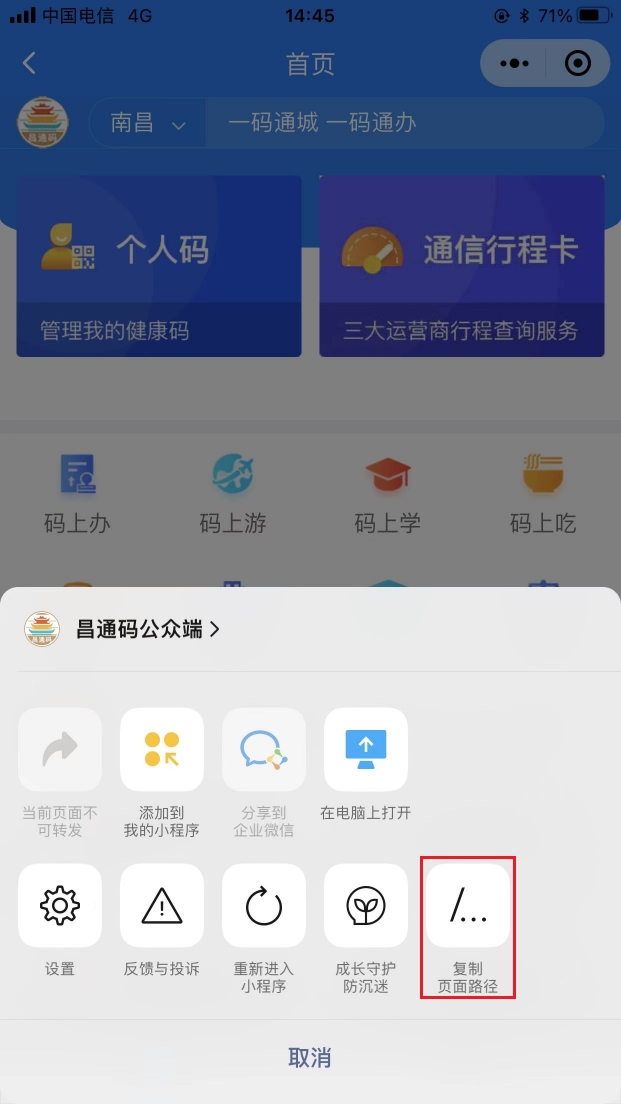Tap 取消 to dismiss the menu
Viewport: 621px width, 1104px height.
pos(310,1058)
